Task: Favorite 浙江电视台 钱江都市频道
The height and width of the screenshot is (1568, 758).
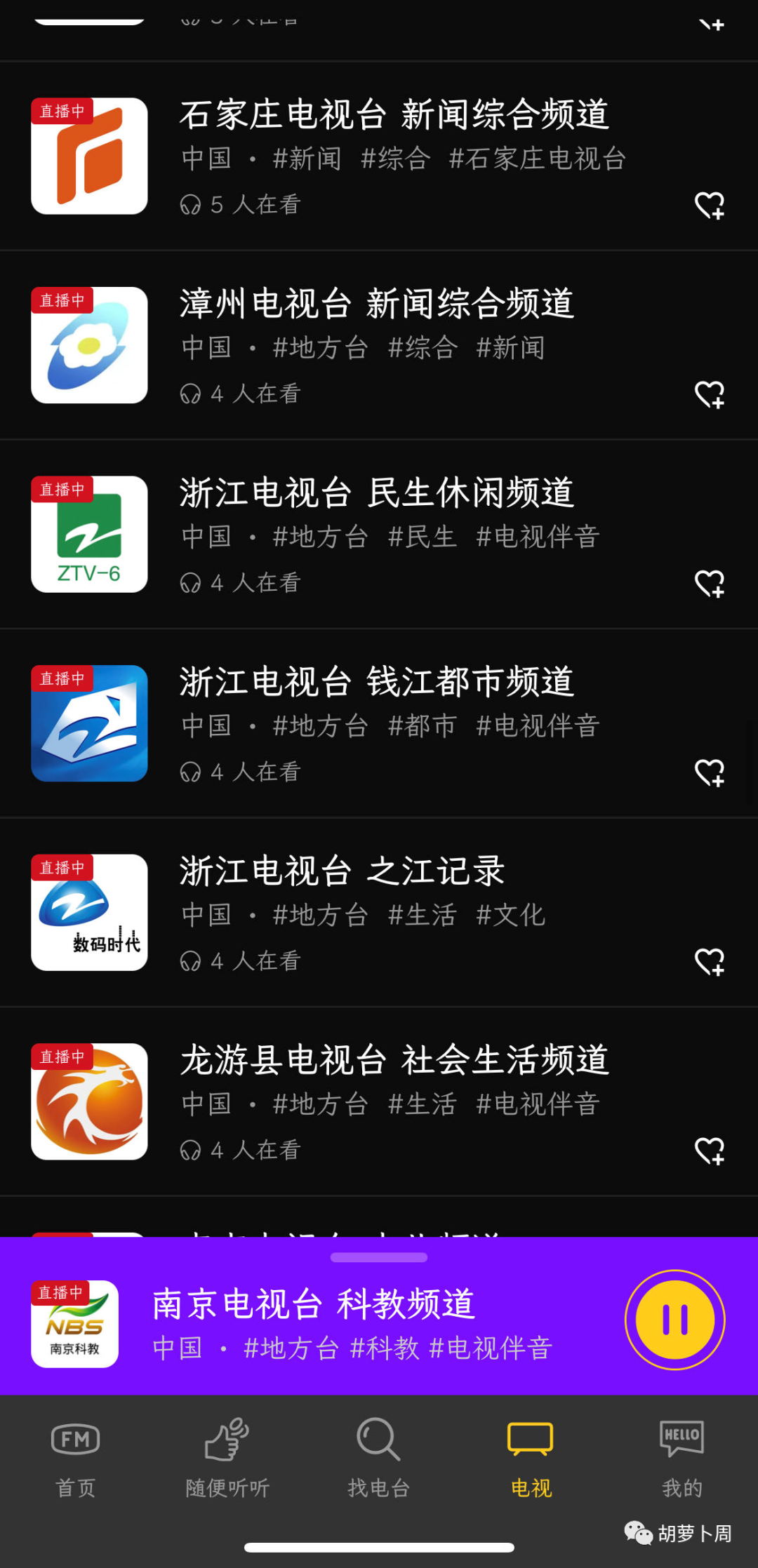Action: point(709,772)
